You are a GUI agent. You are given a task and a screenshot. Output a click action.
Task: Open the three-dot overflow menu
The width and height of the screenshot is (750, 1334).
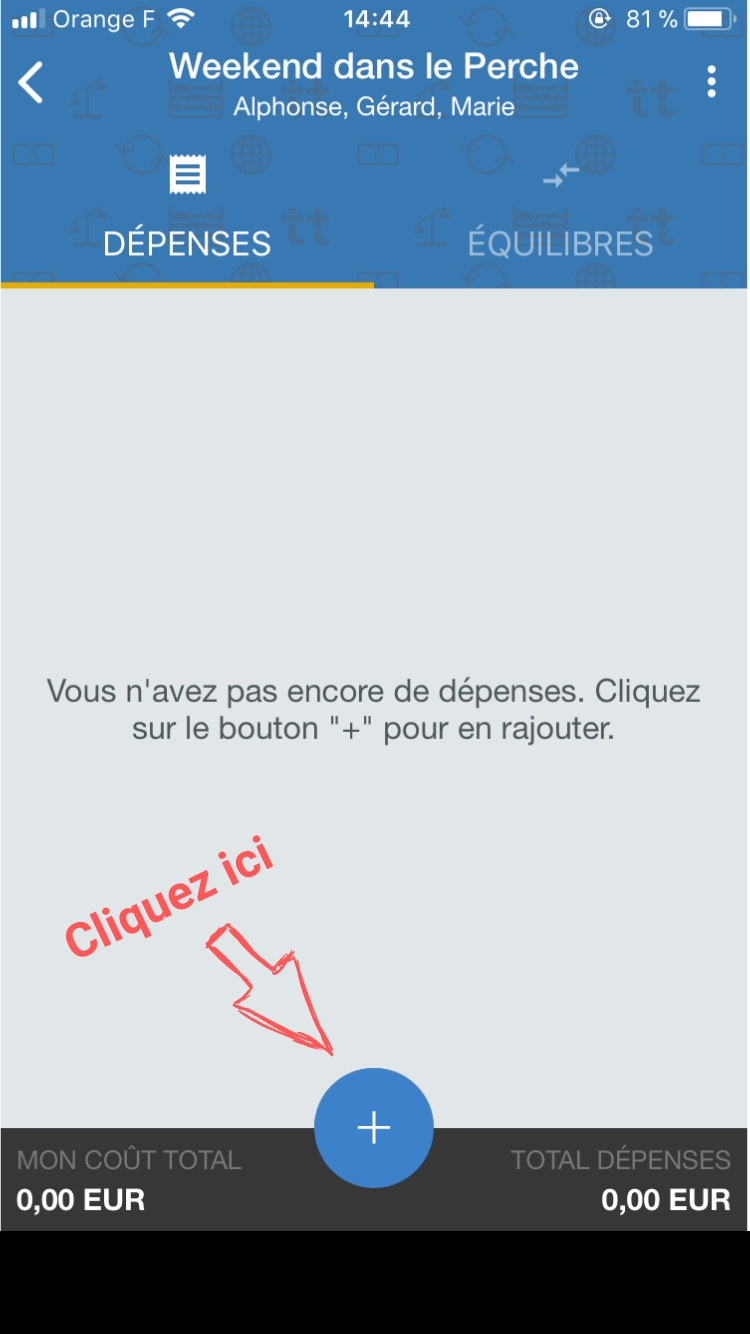tap(711, 82)
